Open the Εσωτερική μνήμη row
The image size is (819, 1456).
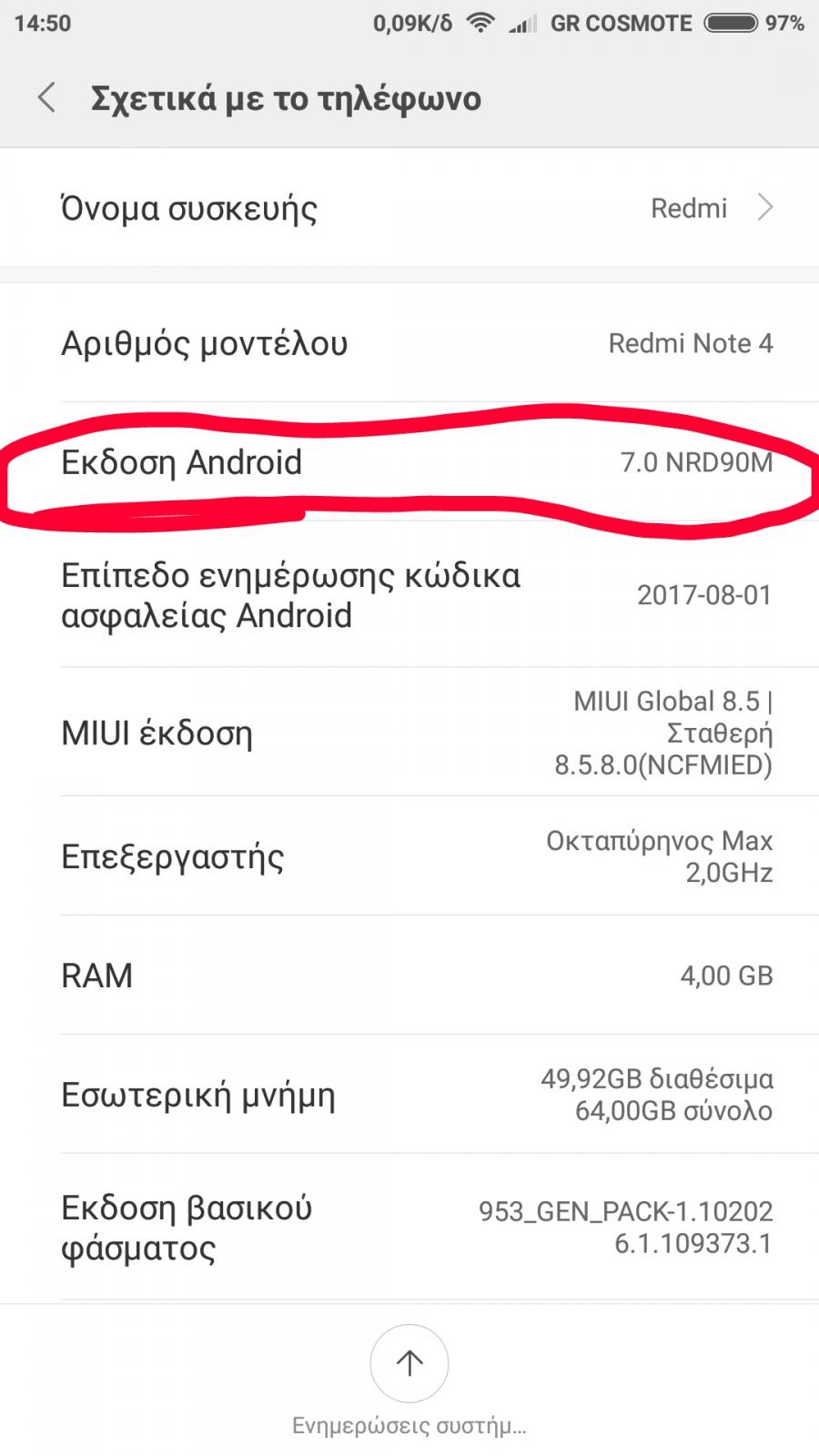409,1095
